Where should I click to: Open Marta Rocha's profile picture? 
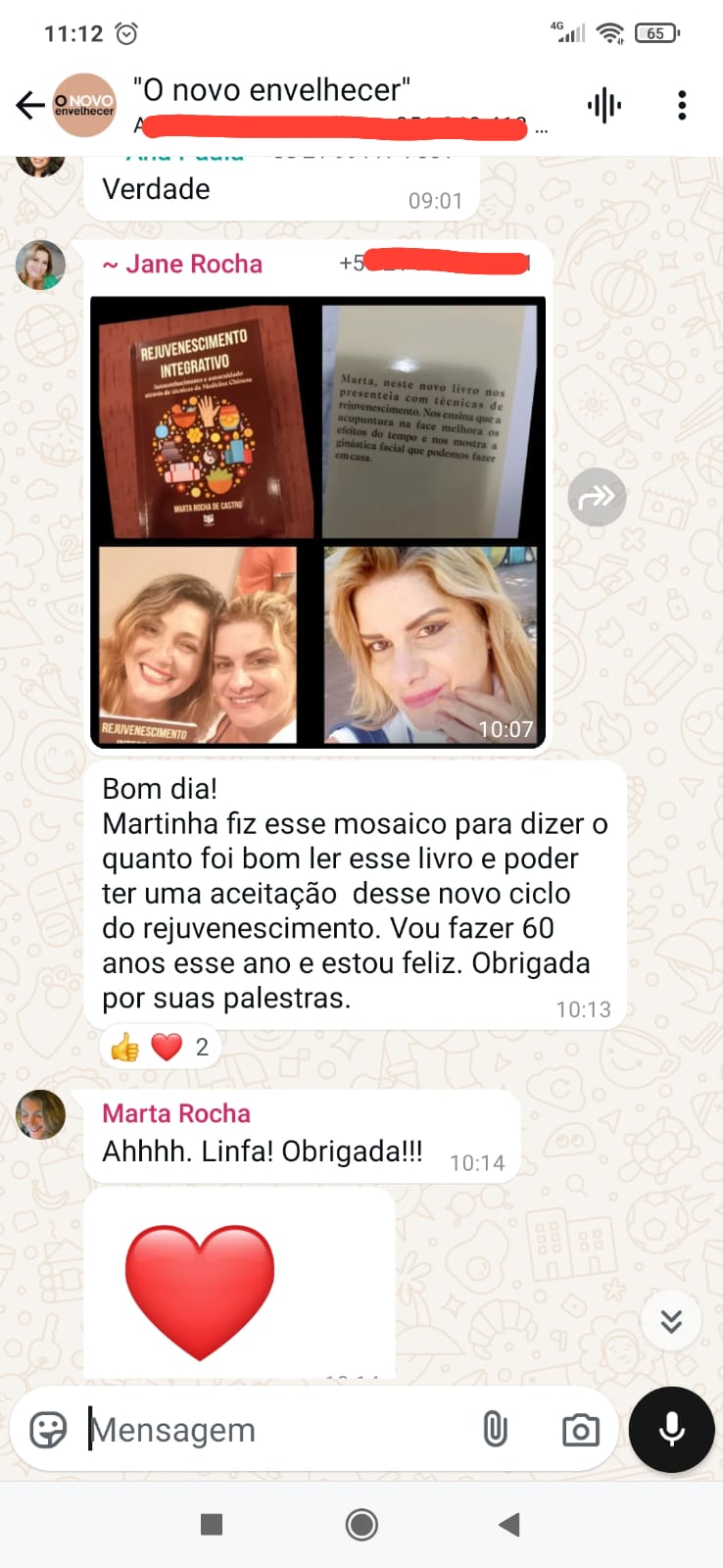(x=40, y=1114)
